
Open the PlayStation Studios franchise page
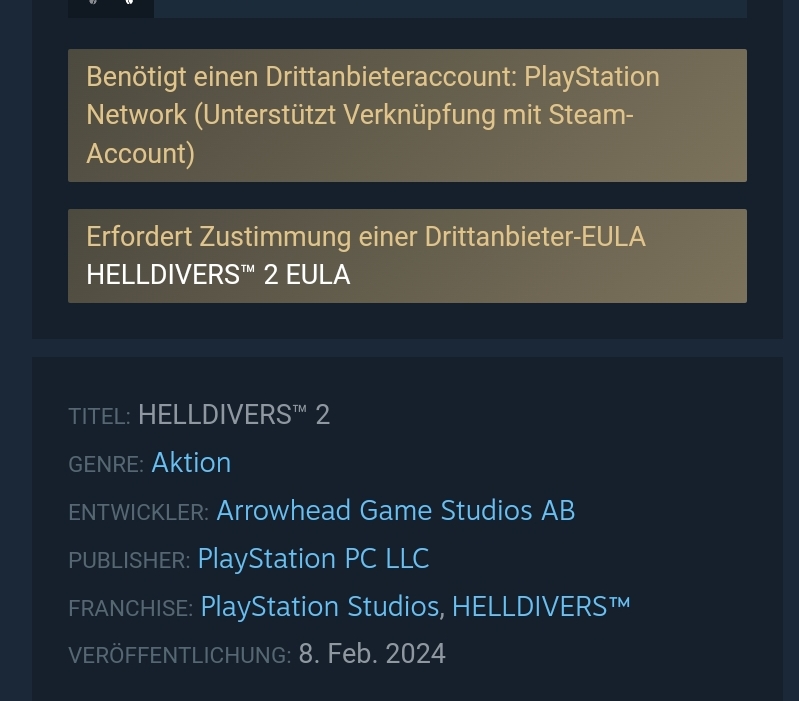tap(319, 607)
